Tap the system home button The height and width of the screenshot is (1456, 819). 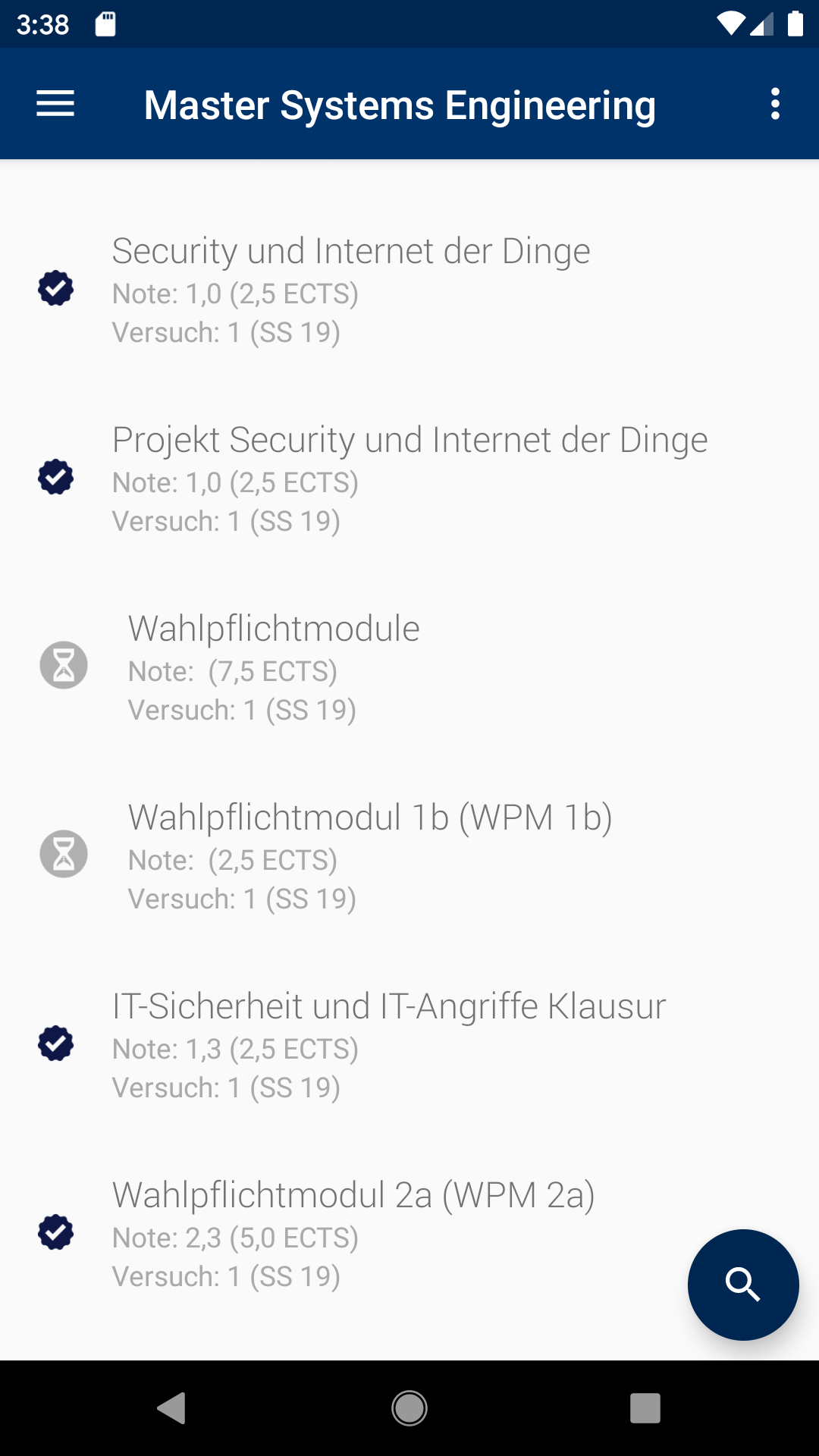click(409, 1408)
